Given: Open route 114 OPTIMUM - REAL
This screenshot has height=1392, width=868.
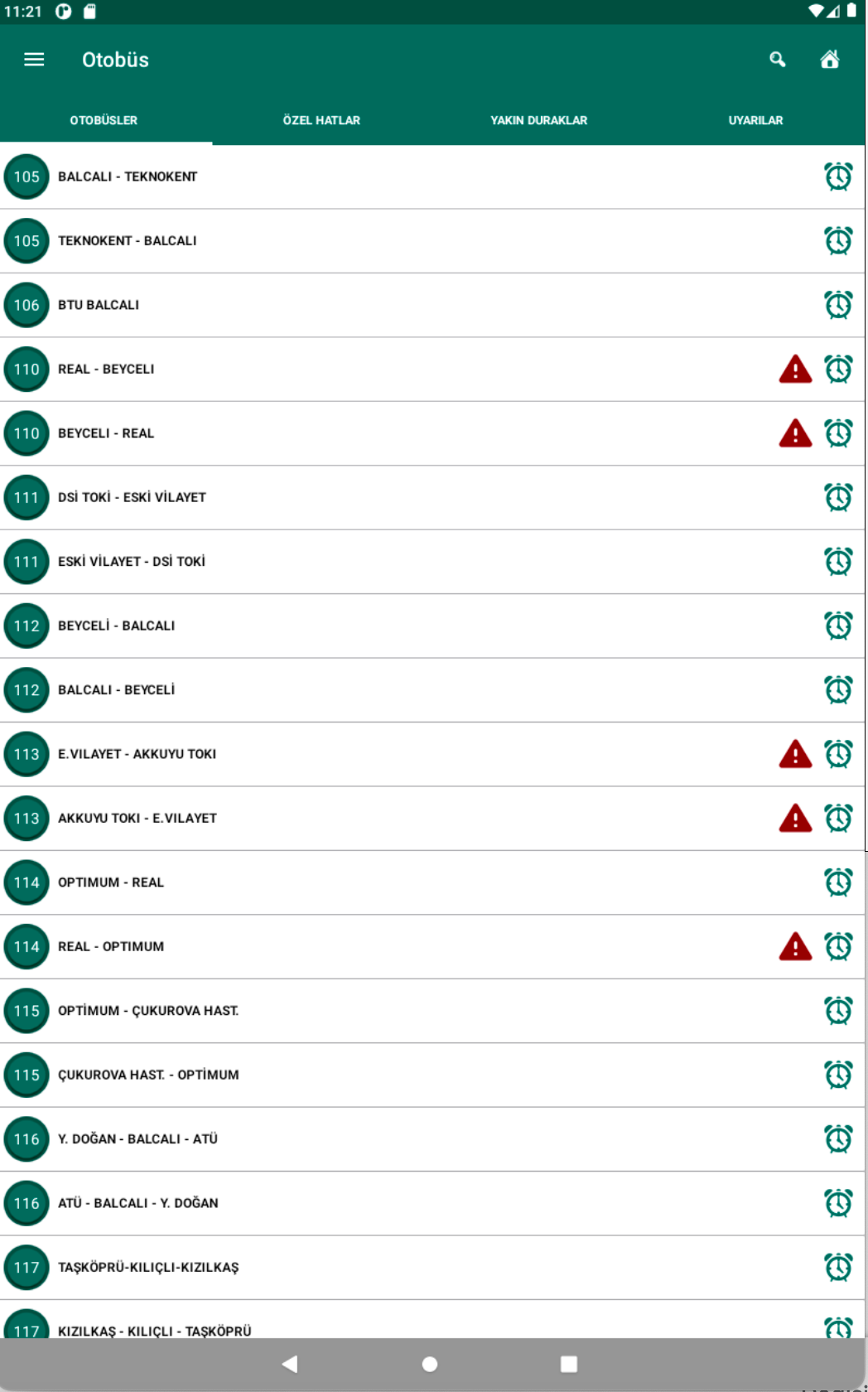Looking at the screenshot, I should 432,882.
